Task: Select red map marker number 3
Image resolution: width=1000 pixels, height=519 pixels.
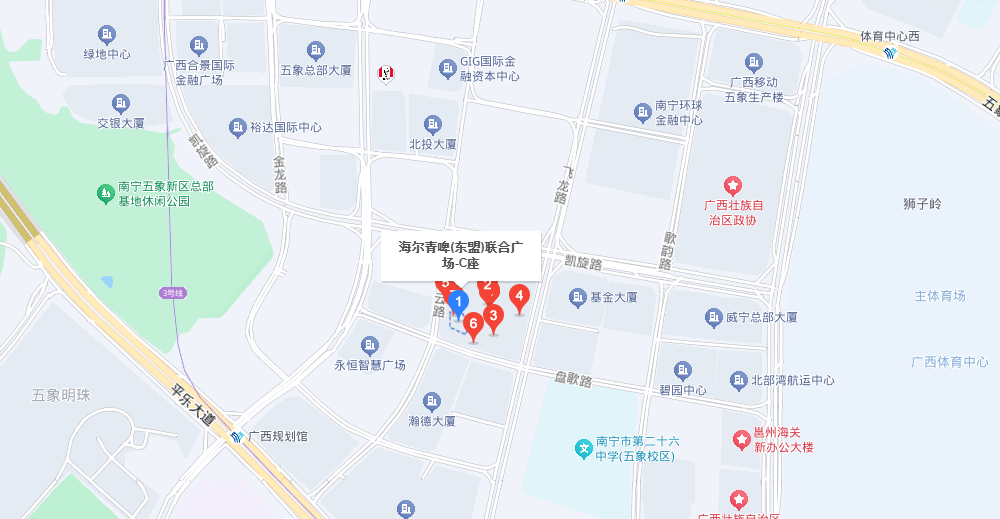Action: pos(493,317)
